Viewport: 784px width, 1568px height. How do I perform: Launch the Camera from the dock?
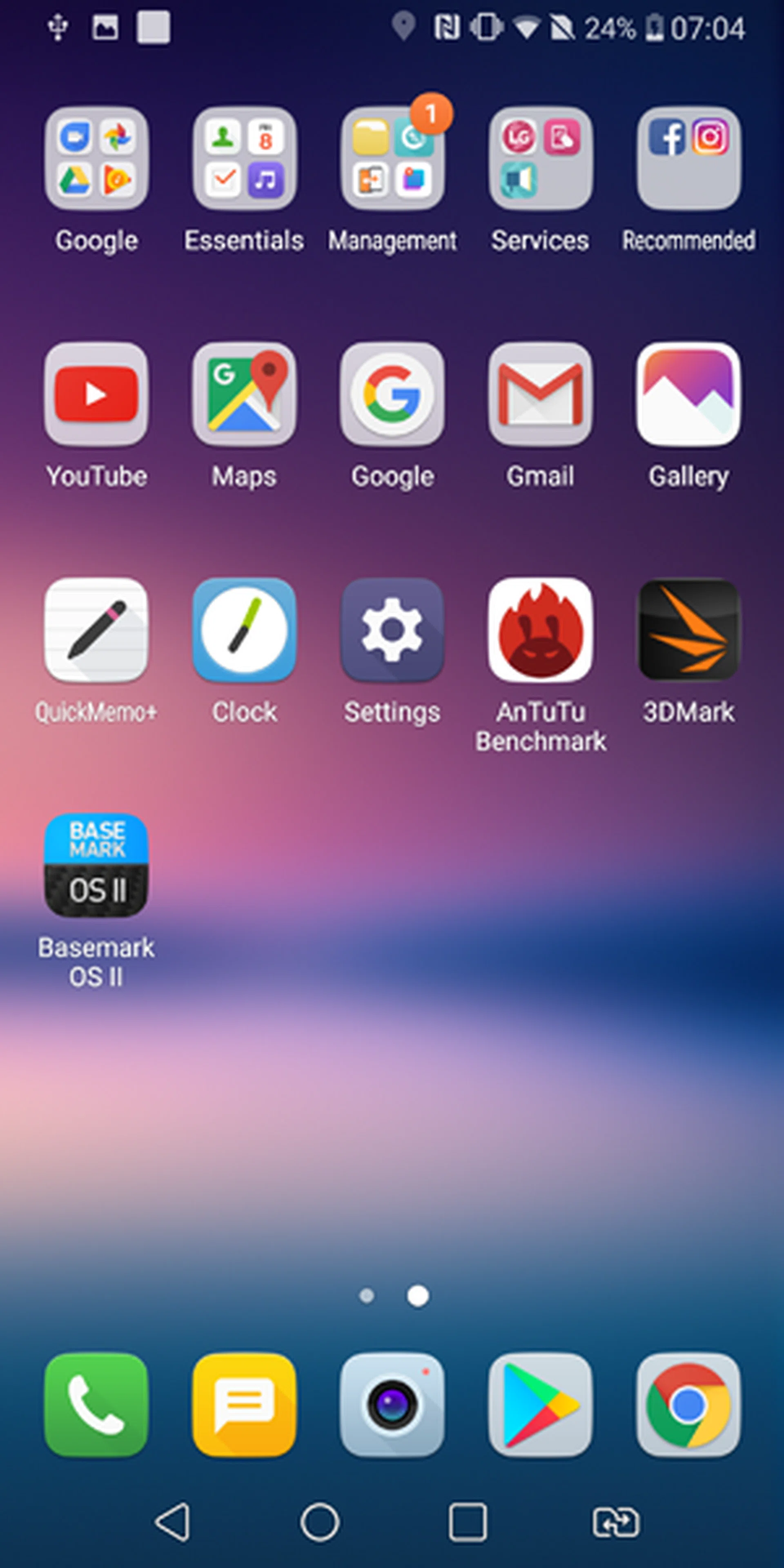pos(392,1405)
